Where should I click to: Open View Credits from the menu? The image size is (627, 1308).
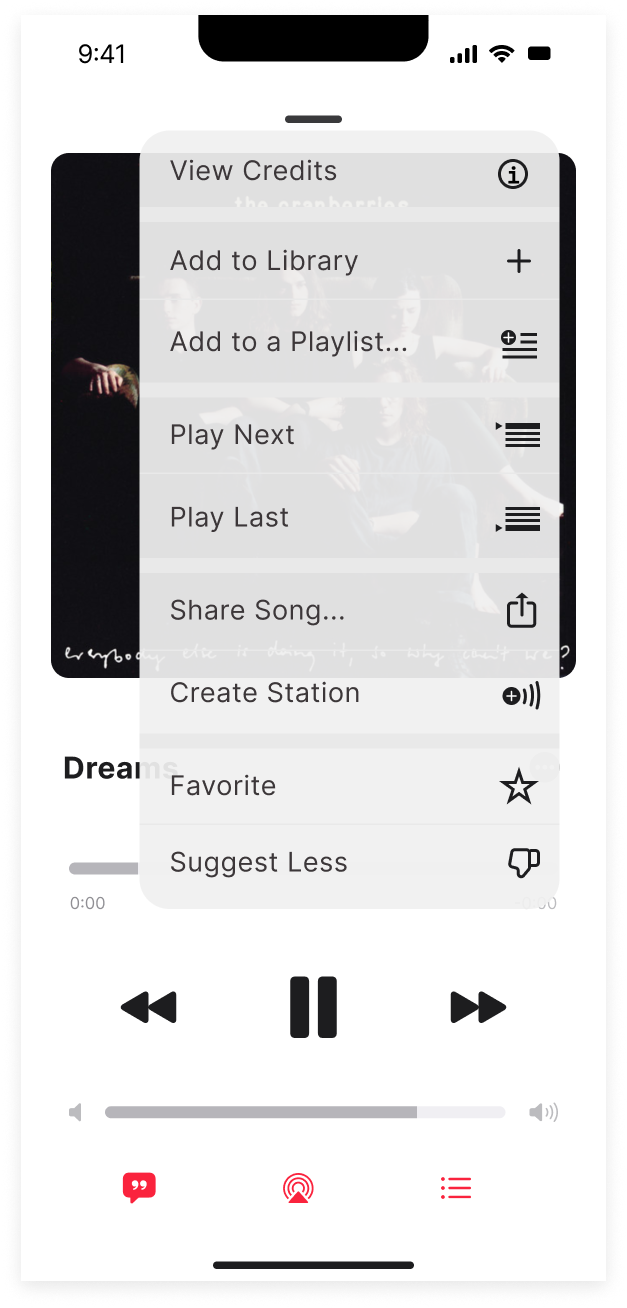click(348, 173)
